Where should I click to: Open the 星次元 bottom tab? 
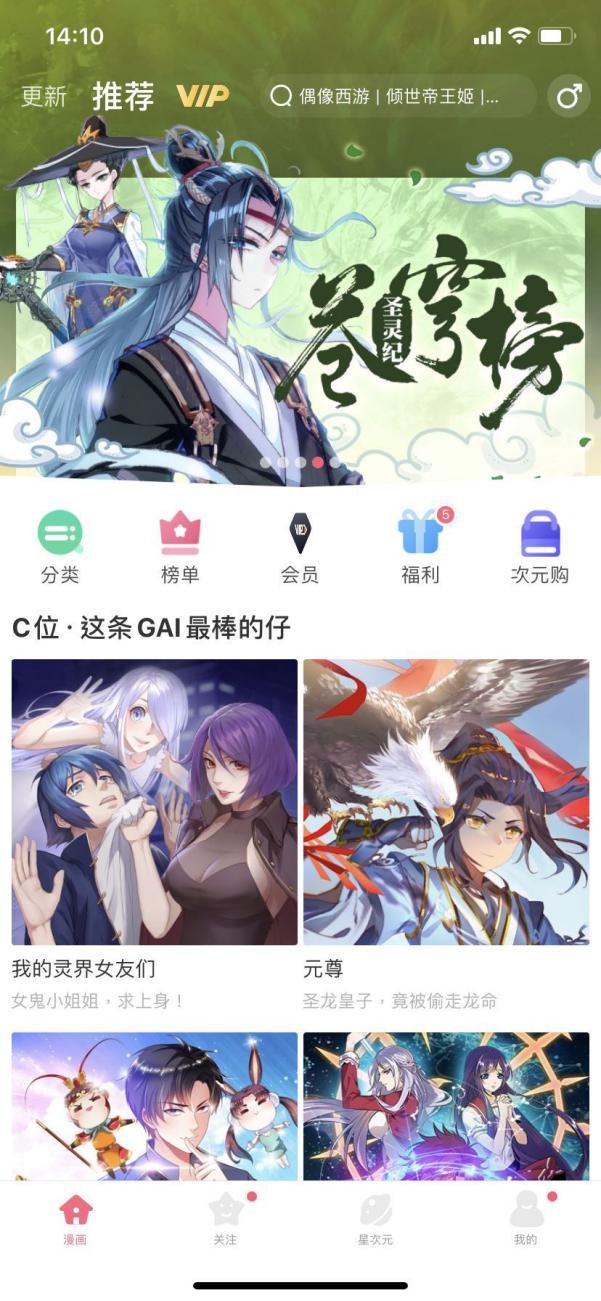click(x=375, y=1220)
